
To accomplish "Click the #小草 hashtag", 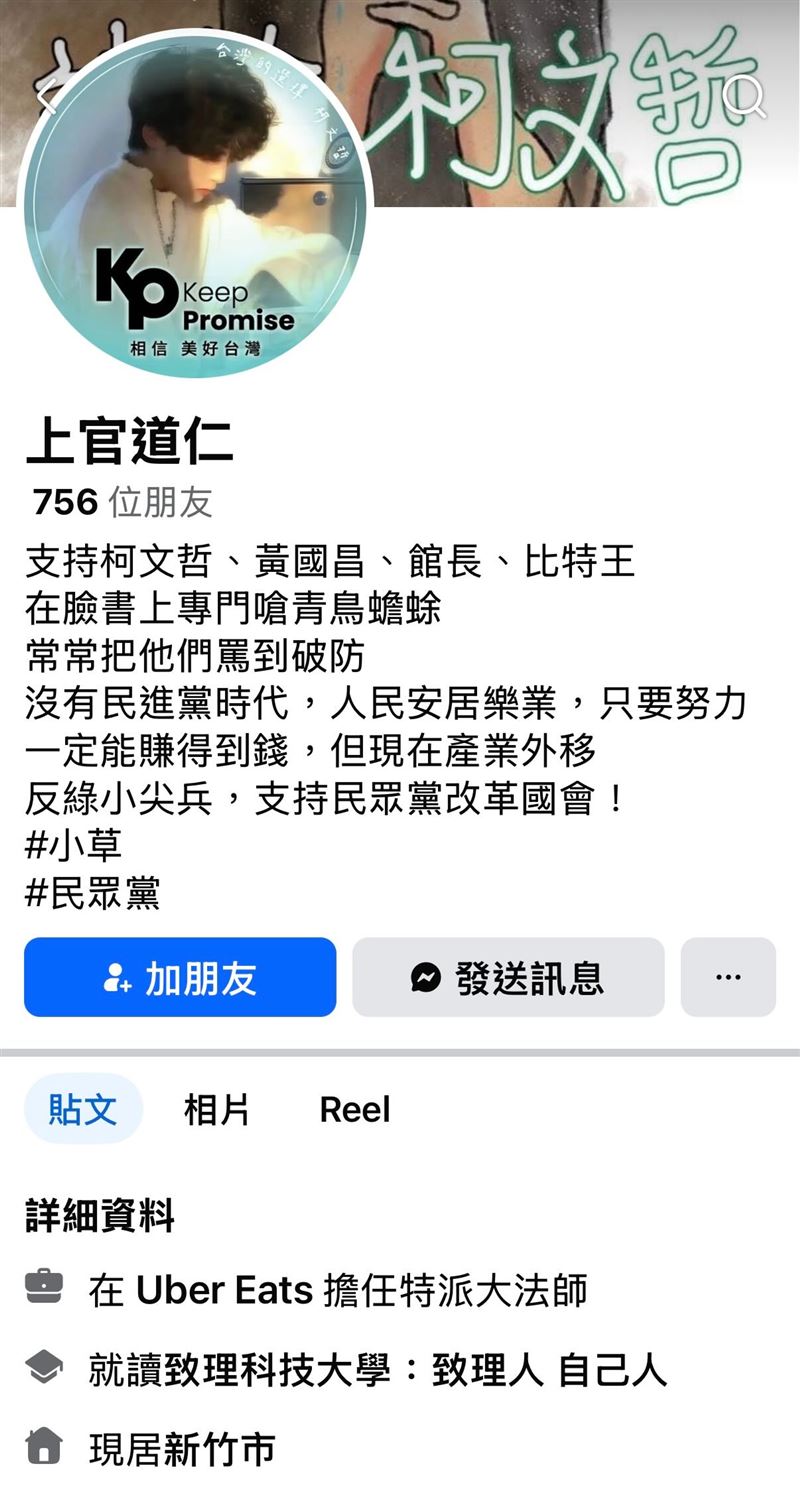I will 74,845.
